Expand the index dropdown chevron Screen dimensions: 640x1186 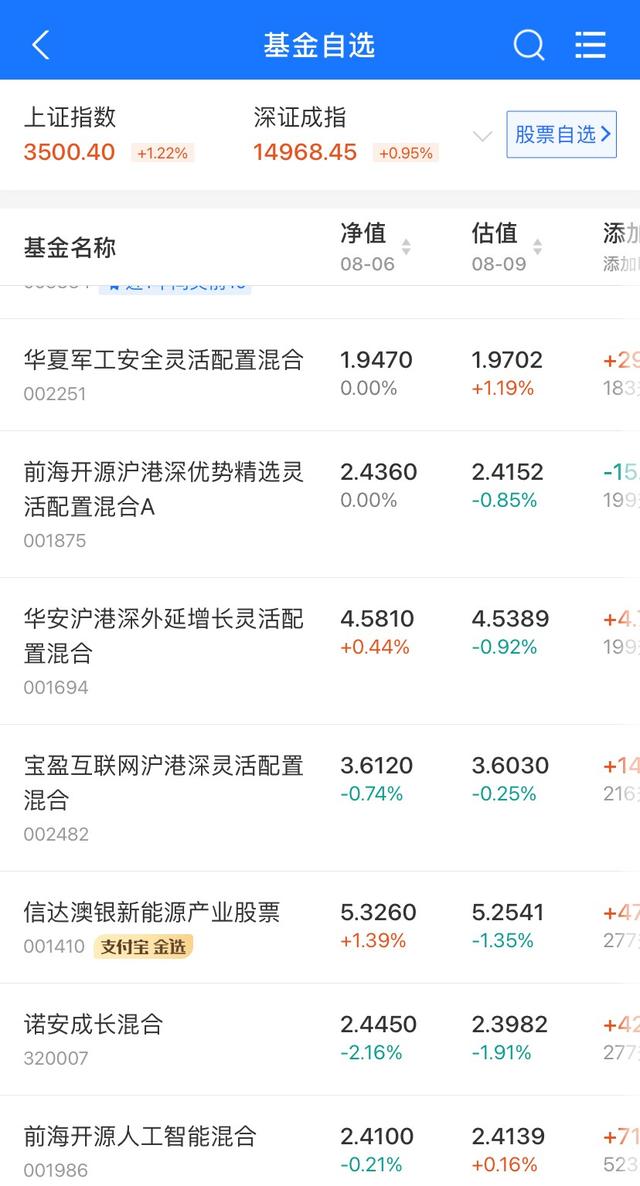483,136
